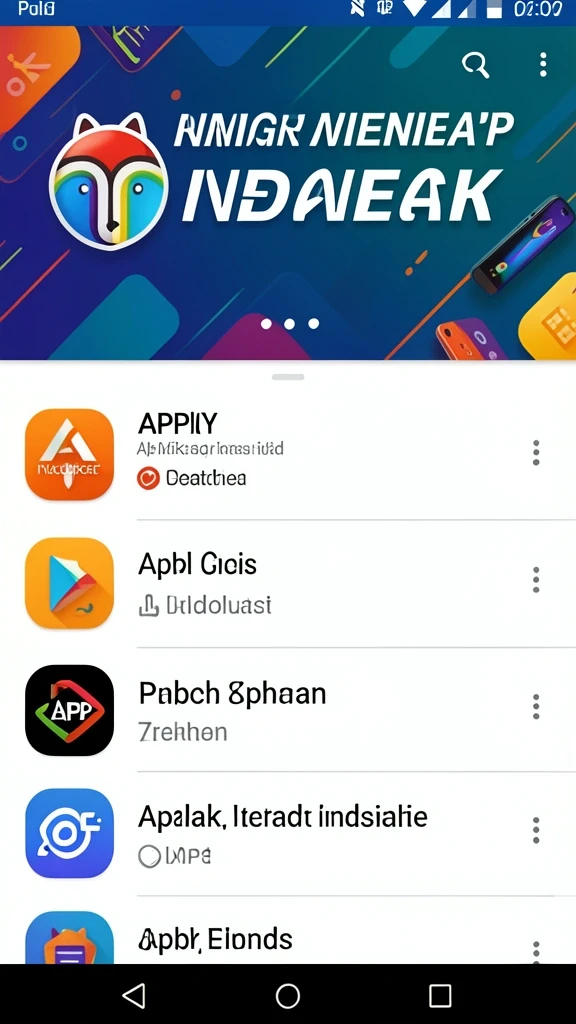Open the Apalak, Iteradt indsialie row
This screenshot has width=576, height=1024.
point(288,833)
